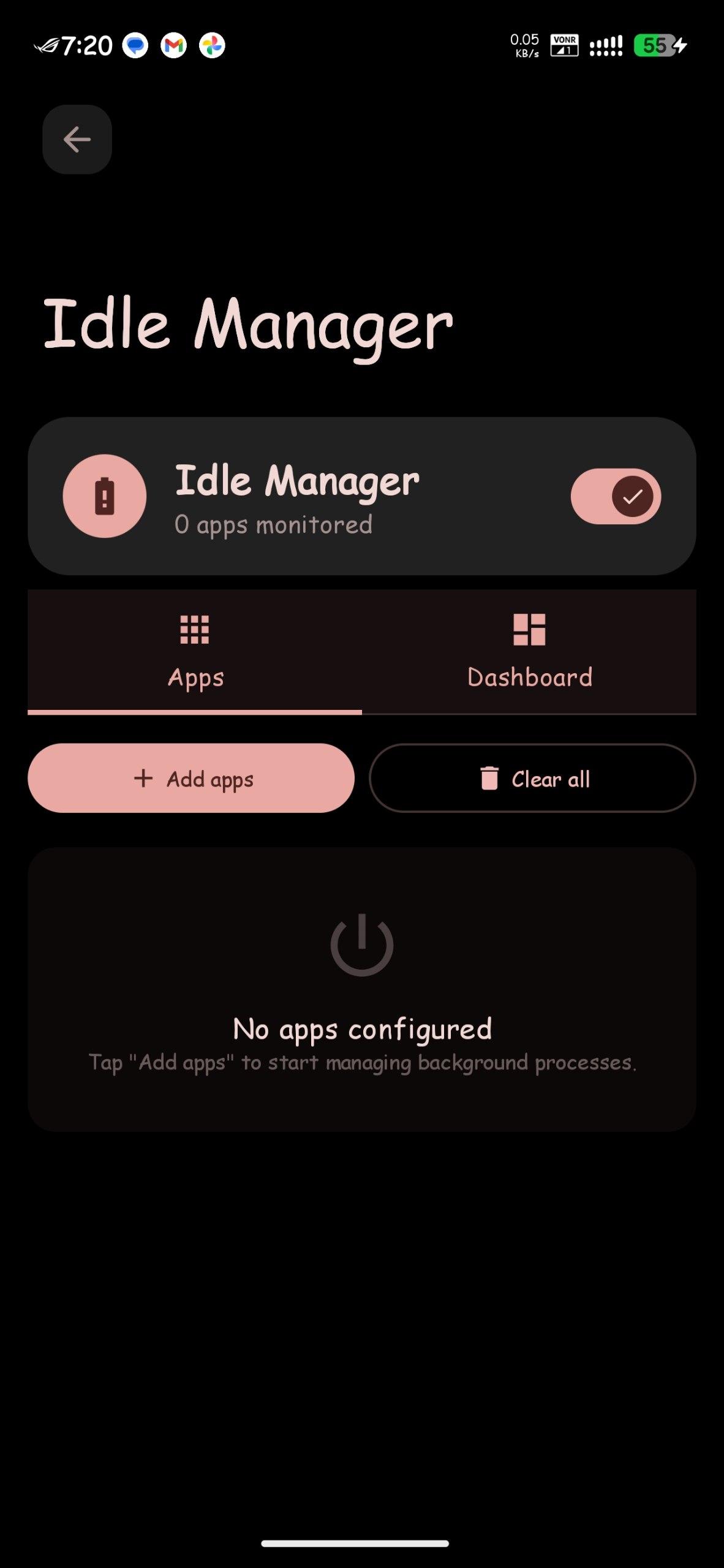Switch to the Dashboard tab

tap(529, 652)
